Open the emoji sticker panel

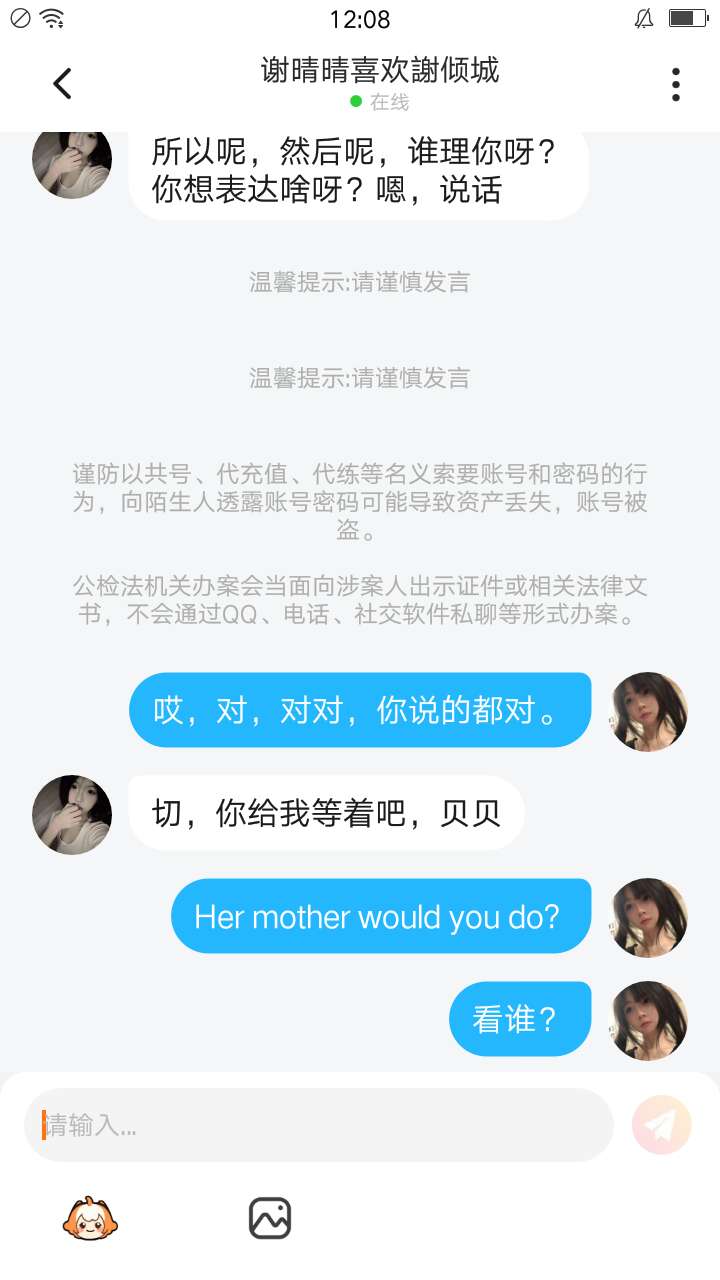[x=90, y=1218]
